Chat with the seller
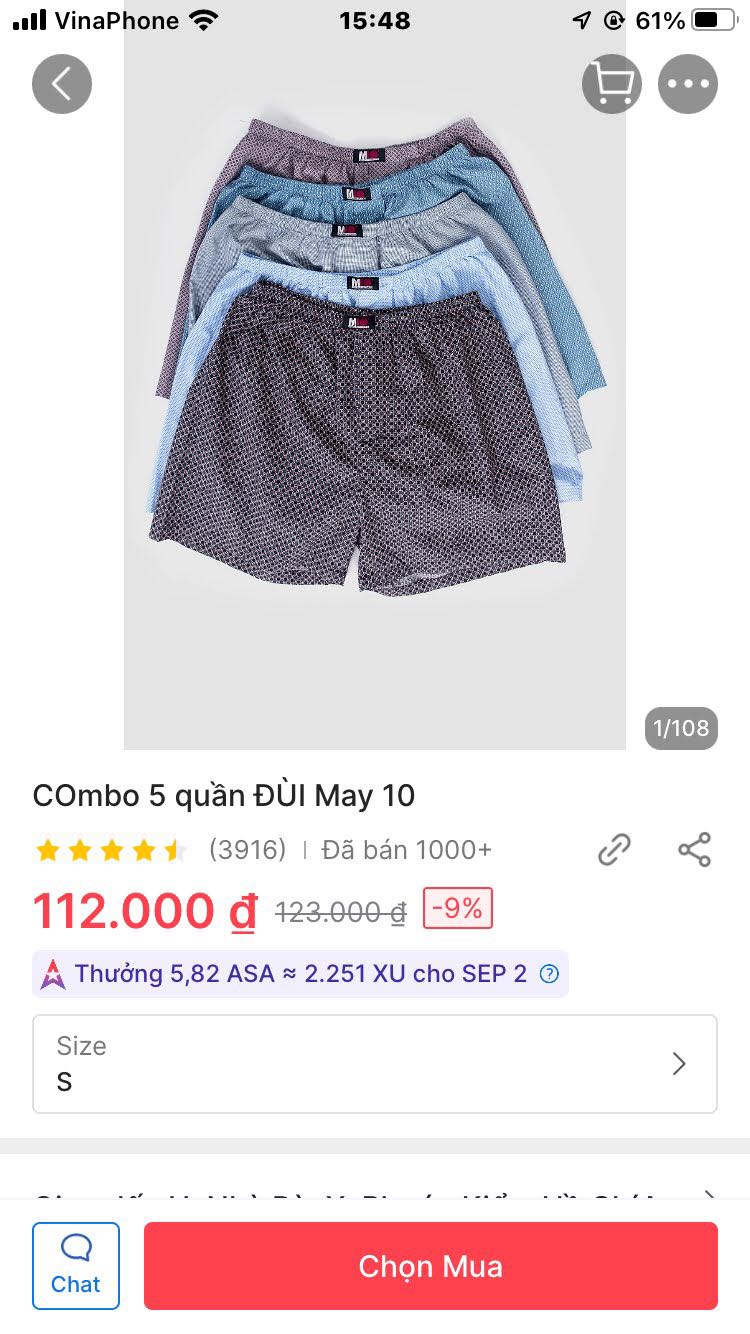This screenshot has width=750, height=1334. click(76, 1266)
